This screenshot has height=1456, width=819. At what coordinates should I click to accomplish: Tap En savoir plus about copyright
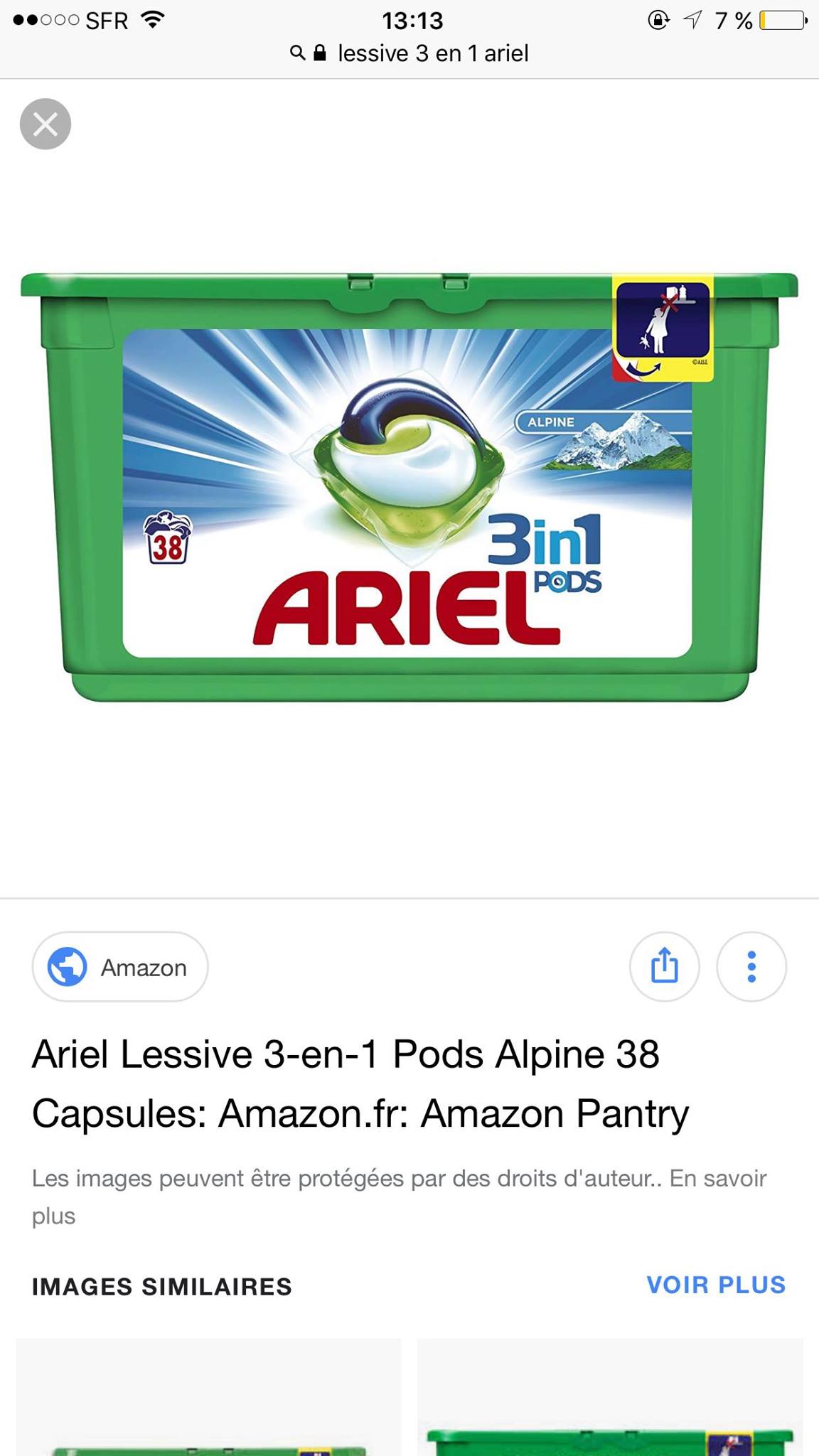(x=400, y=1197)
